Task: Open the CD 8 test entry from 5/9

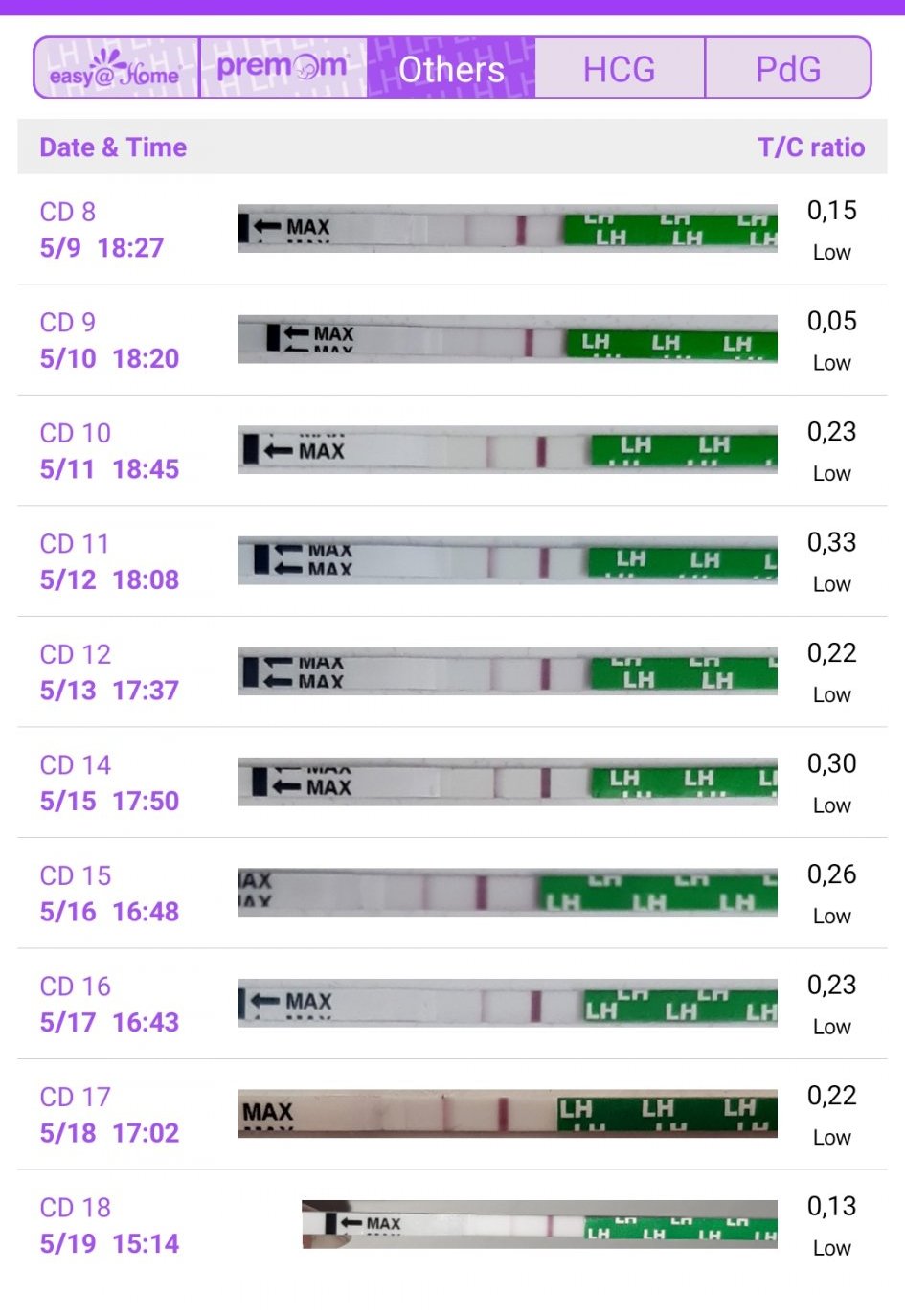Action: 452,230
